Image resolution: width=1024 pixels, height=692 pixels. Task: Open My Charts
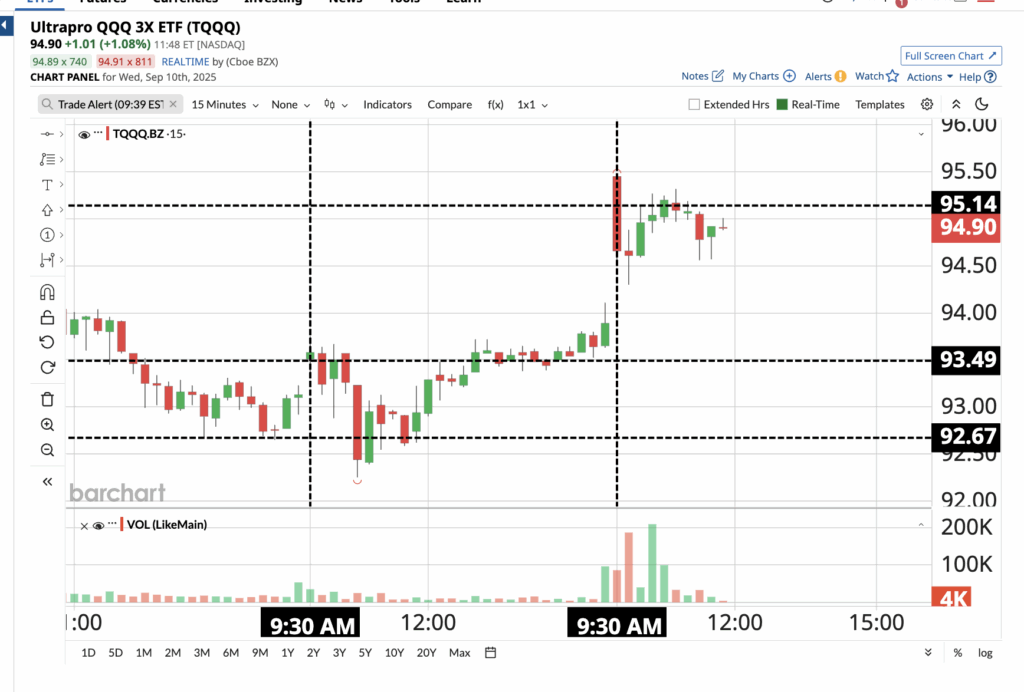coord(764,76)
